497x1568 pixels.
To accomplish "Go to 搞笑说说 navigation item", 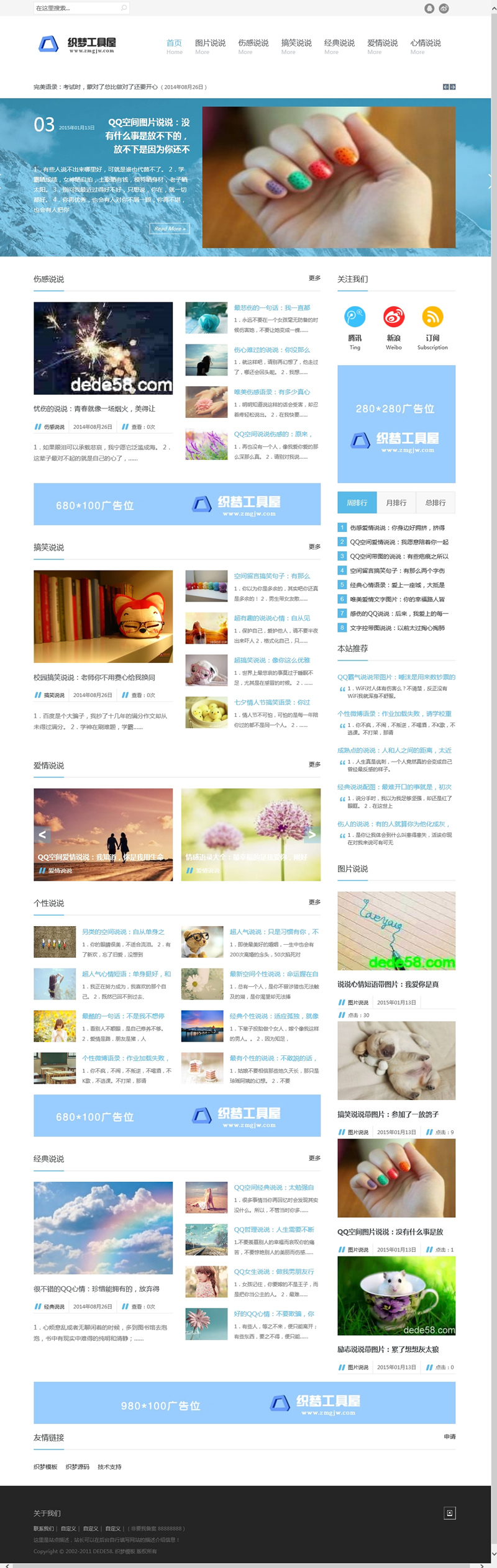I will pos(296,43).
